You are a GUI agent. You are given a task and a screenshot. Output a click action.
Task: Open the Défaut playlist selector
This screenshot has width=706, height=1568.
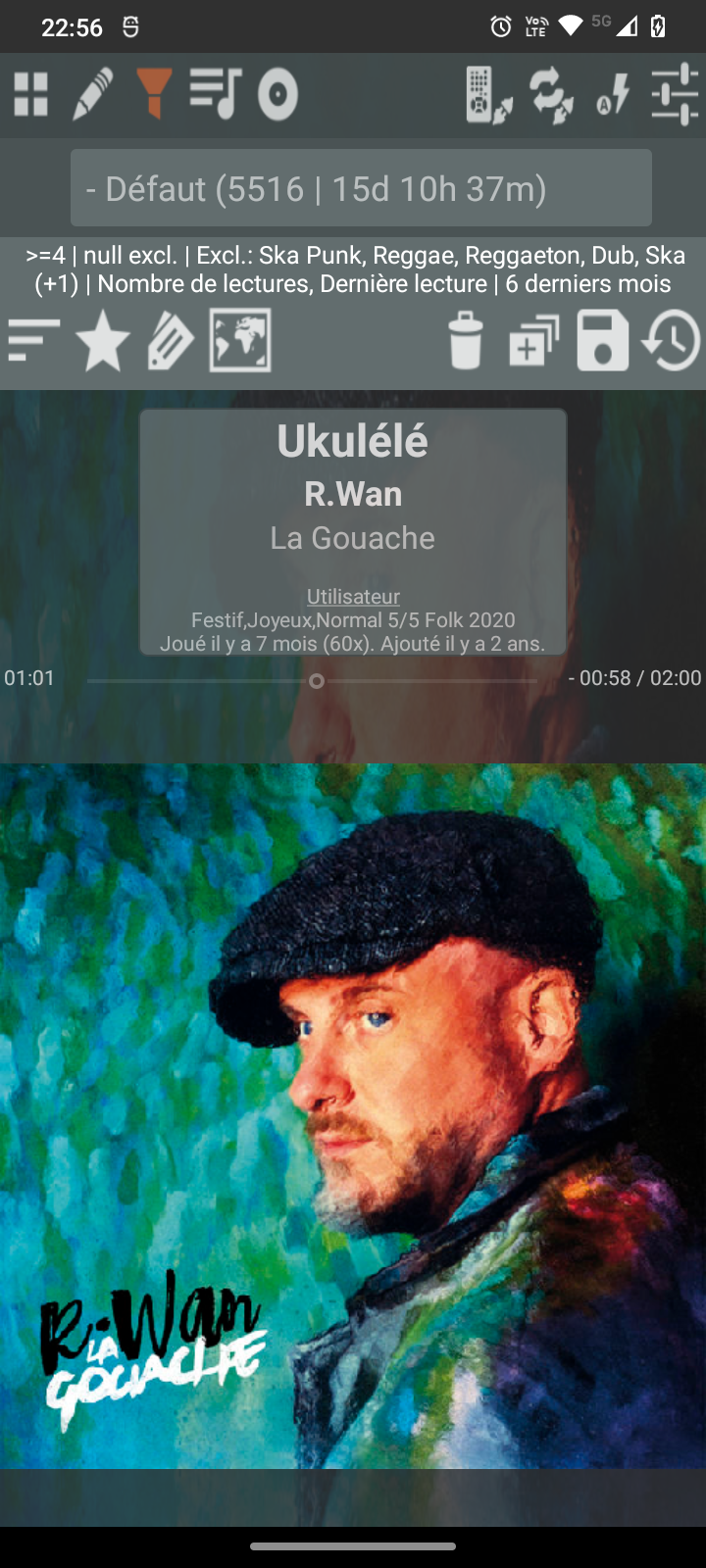(361, 188)
